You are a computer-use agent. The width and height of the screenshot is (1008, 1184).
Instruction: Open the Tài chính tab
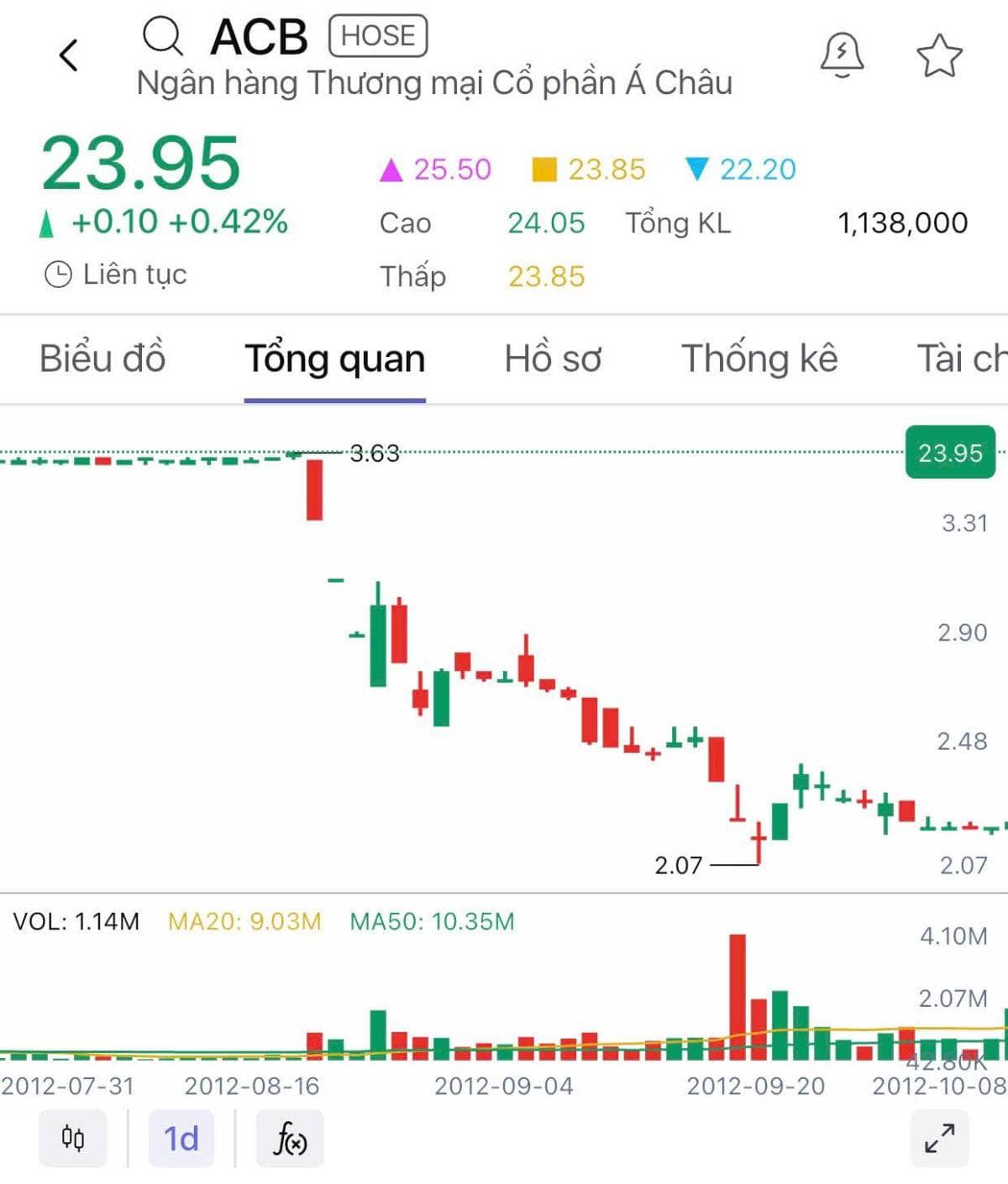[x=962, y=359]
